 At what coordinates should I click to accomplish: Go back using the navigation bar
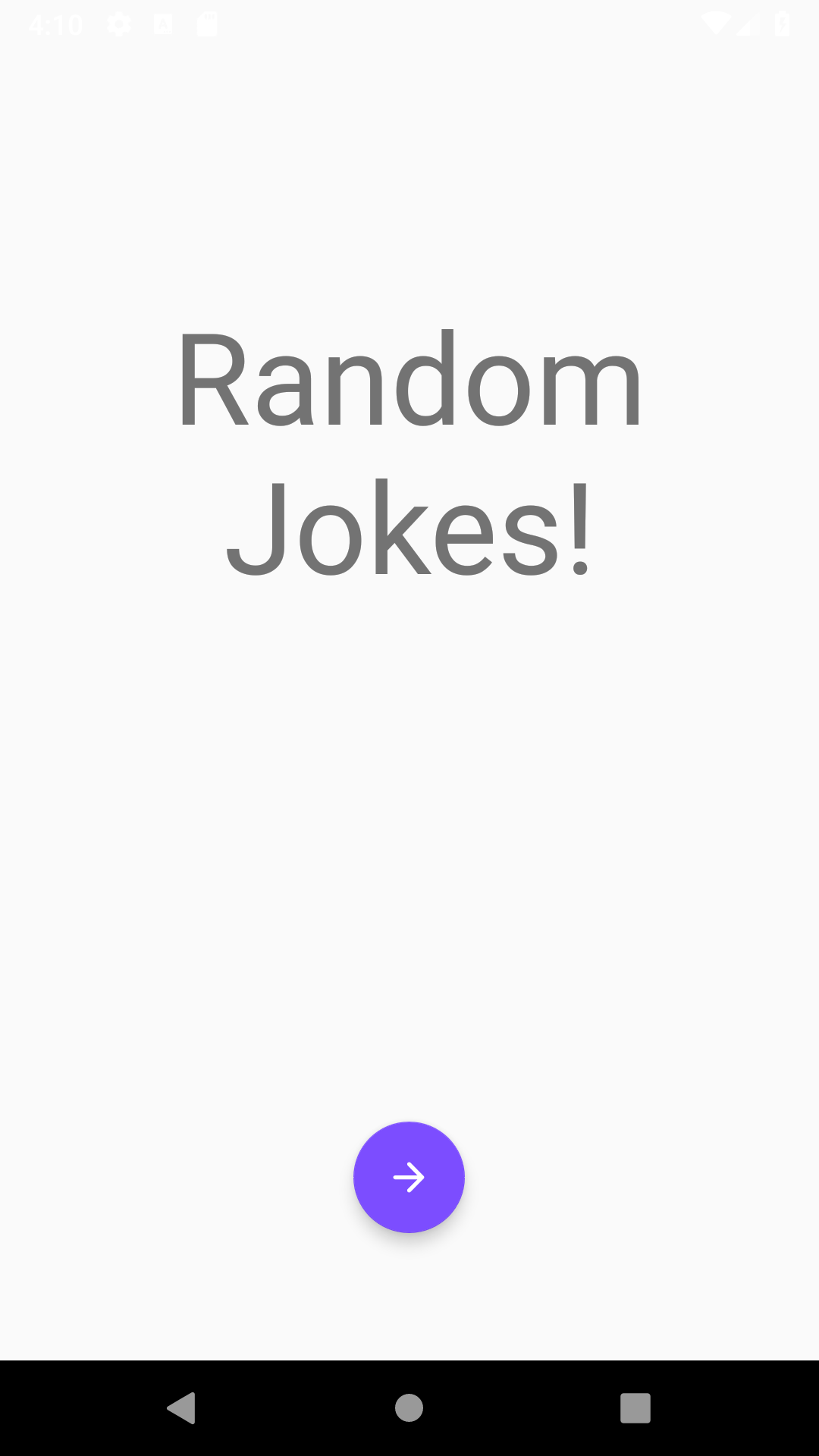click(x=182, y=1408)
